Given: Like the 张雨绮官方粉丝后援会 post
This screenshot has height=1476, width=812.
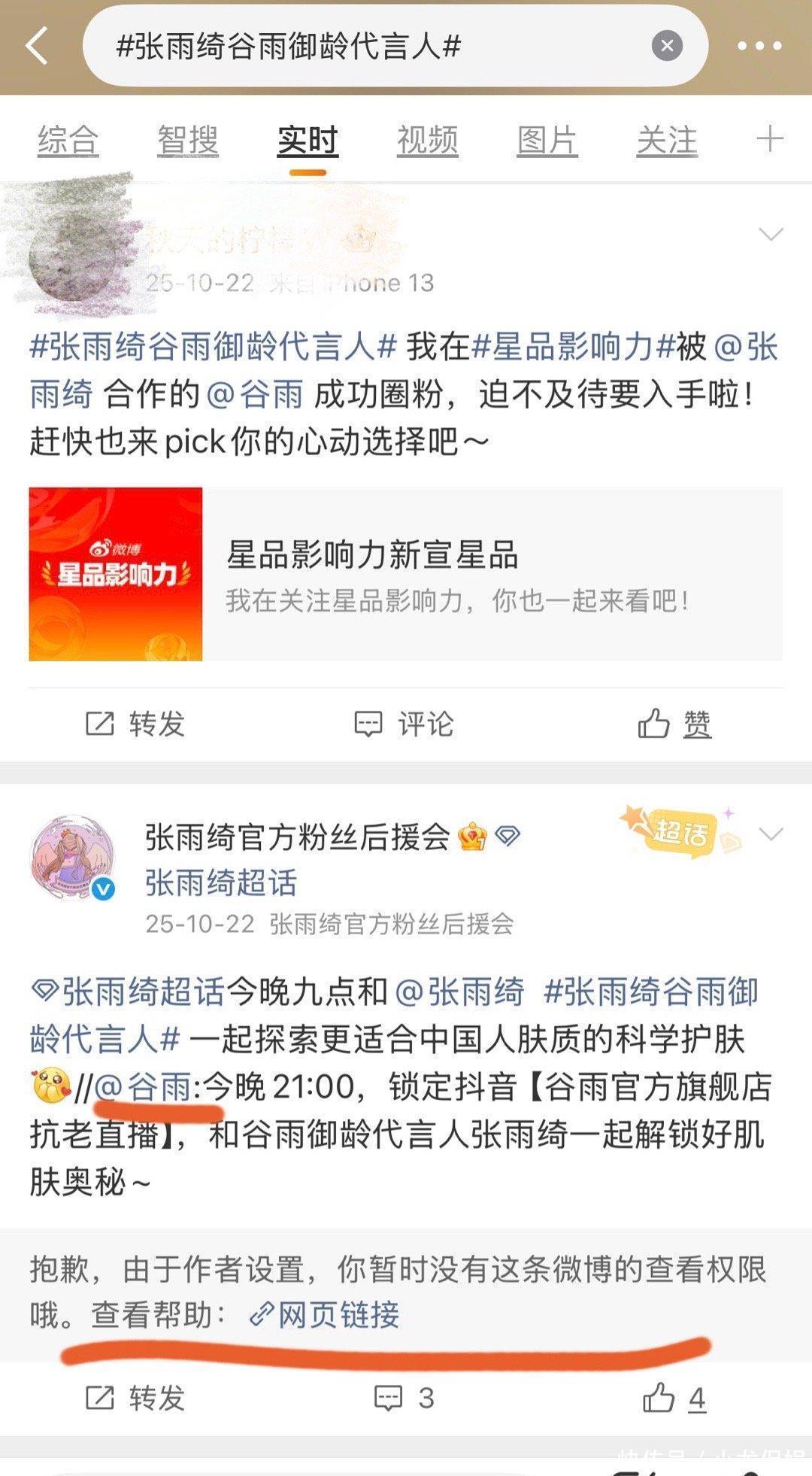Looking at the screenshot, I should coord(674,1399).
